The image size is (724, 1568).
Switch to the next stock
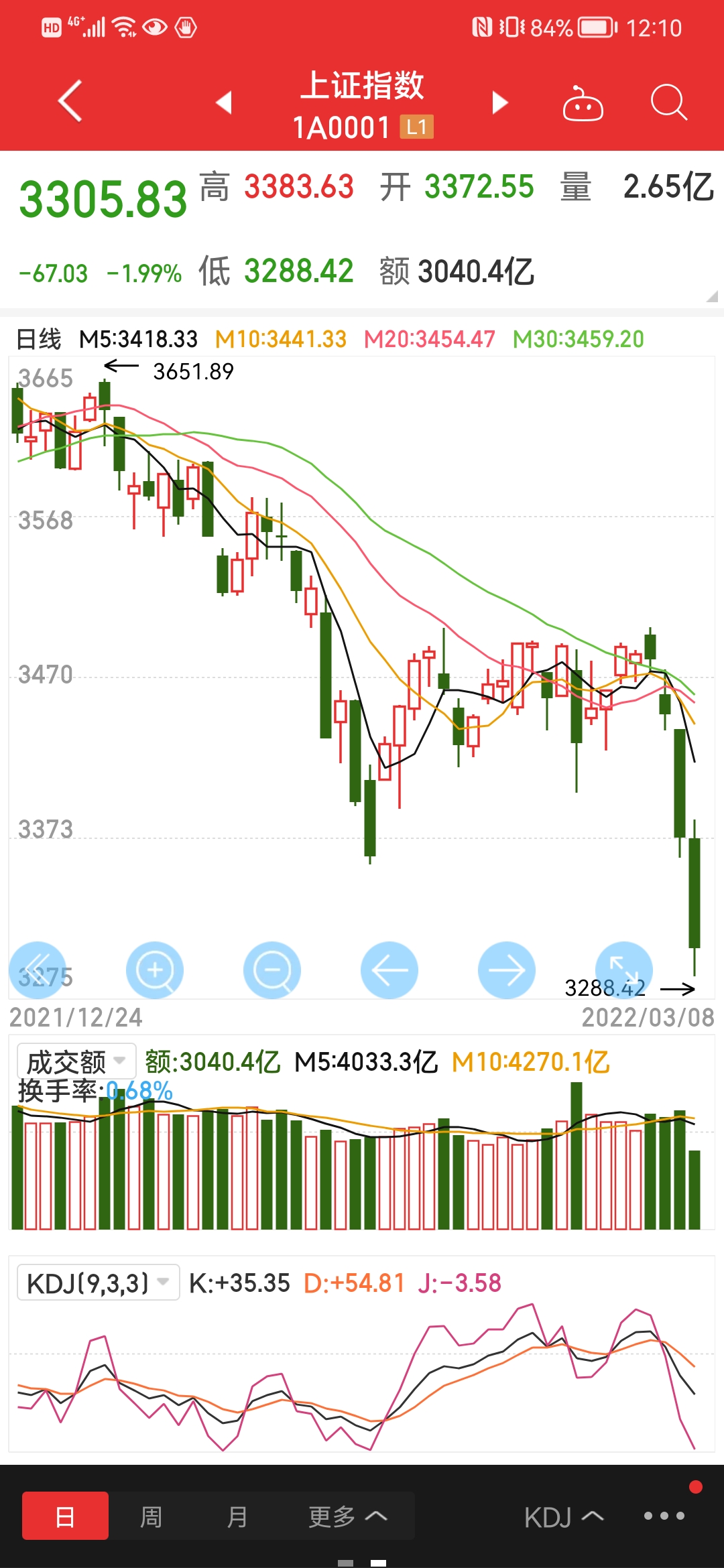[500, 103]
